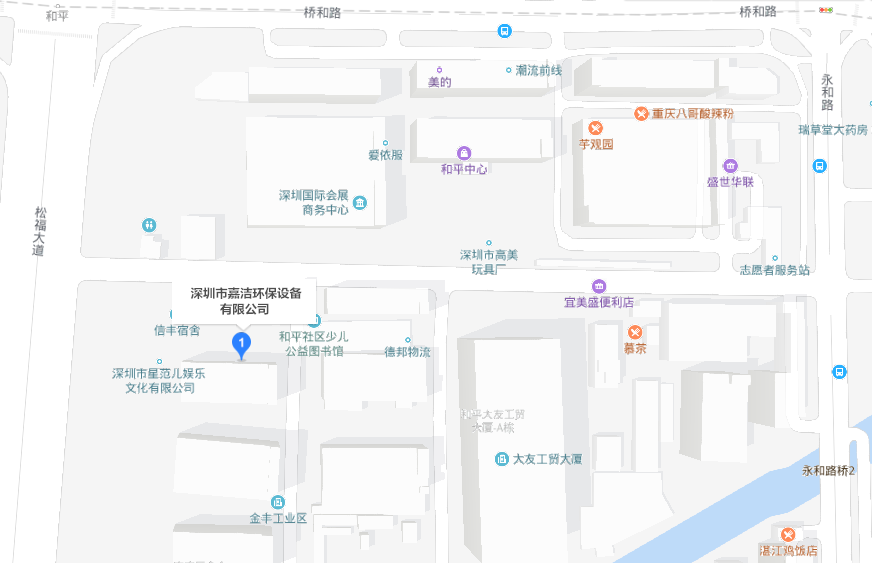This screenshot has width=872, height=563.
Task: Select the 和平社区少儿公益图书馆 marker
Action: click(314, 321)
